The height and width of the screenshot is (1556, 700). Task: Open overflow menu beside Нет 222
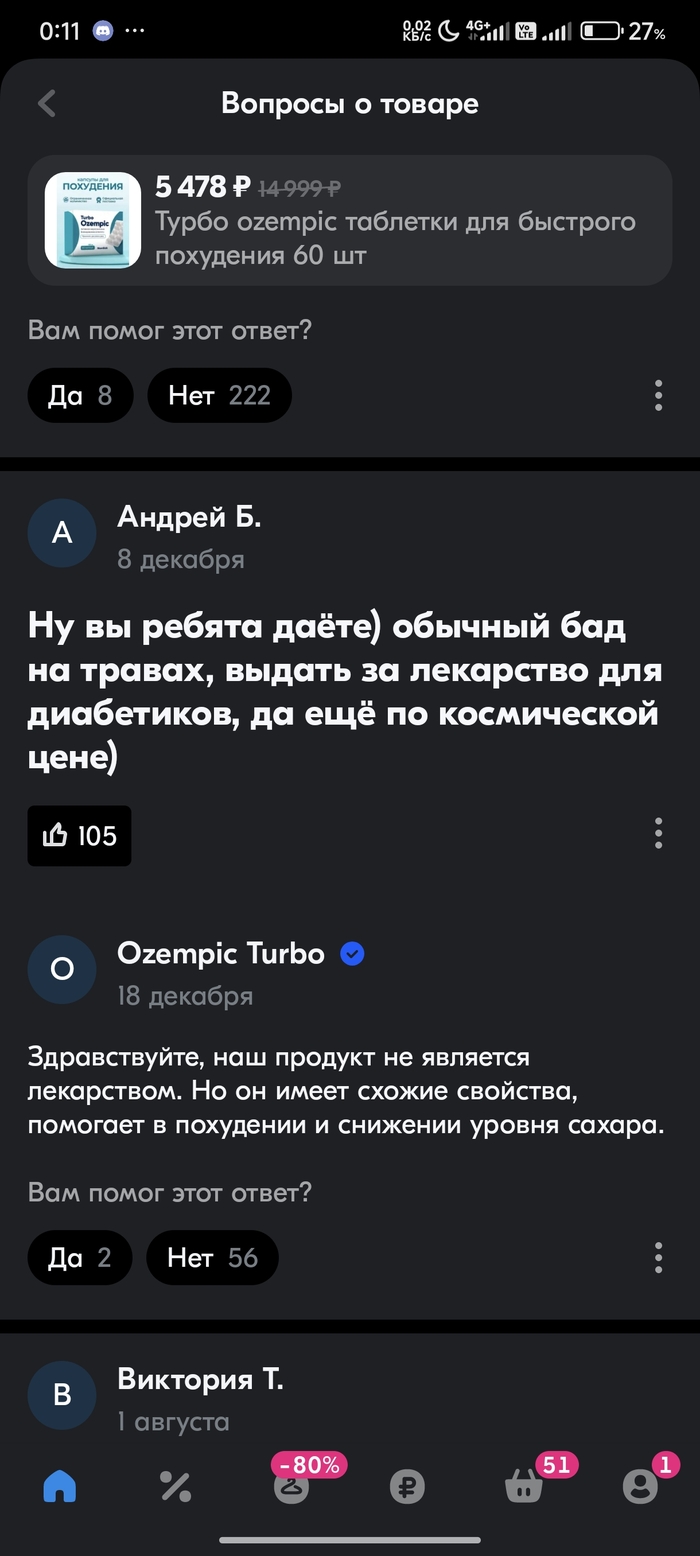(658, 396)
